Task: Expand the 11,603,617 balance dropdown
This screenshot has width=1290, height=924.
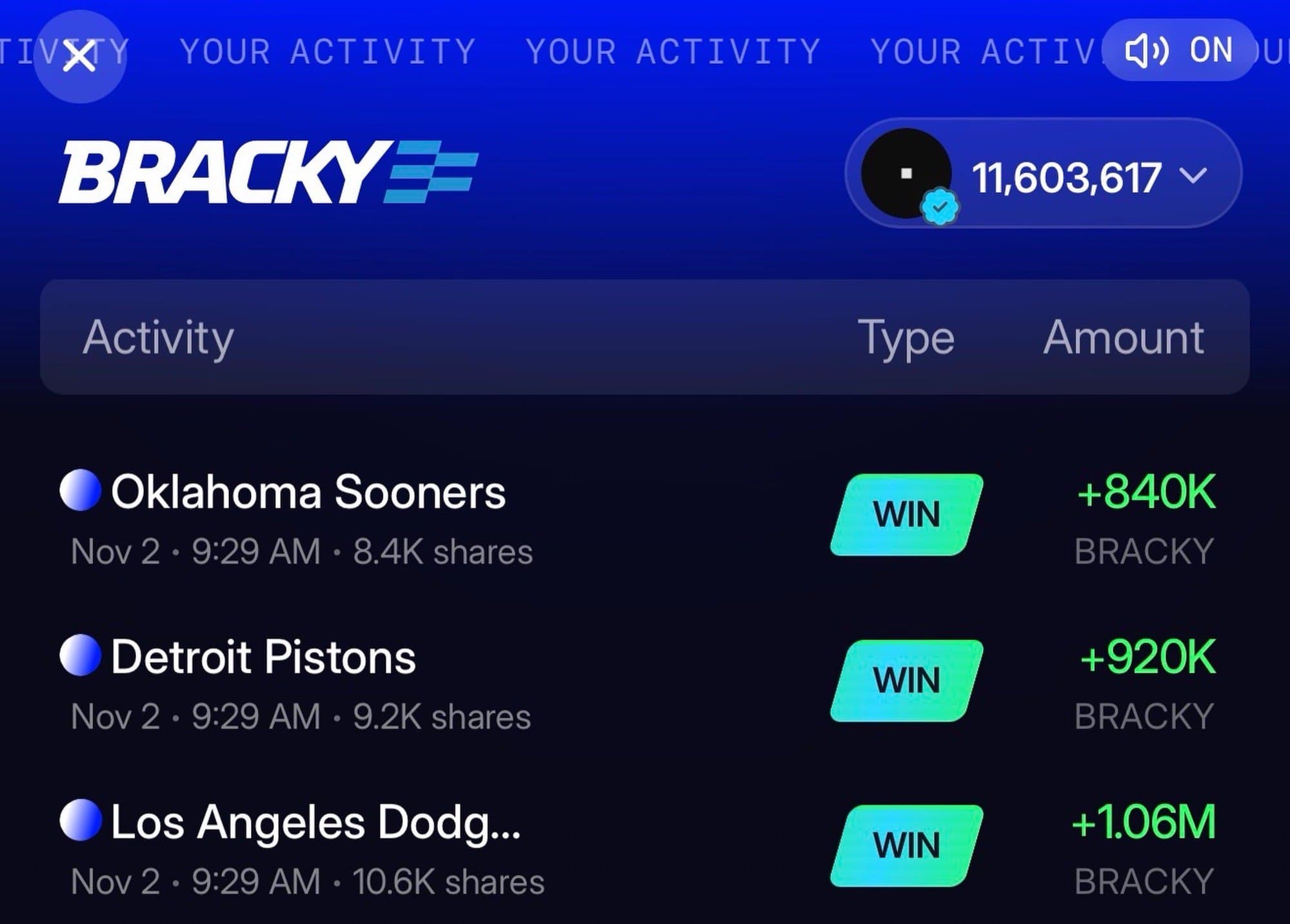Action: pos(1193,175)
